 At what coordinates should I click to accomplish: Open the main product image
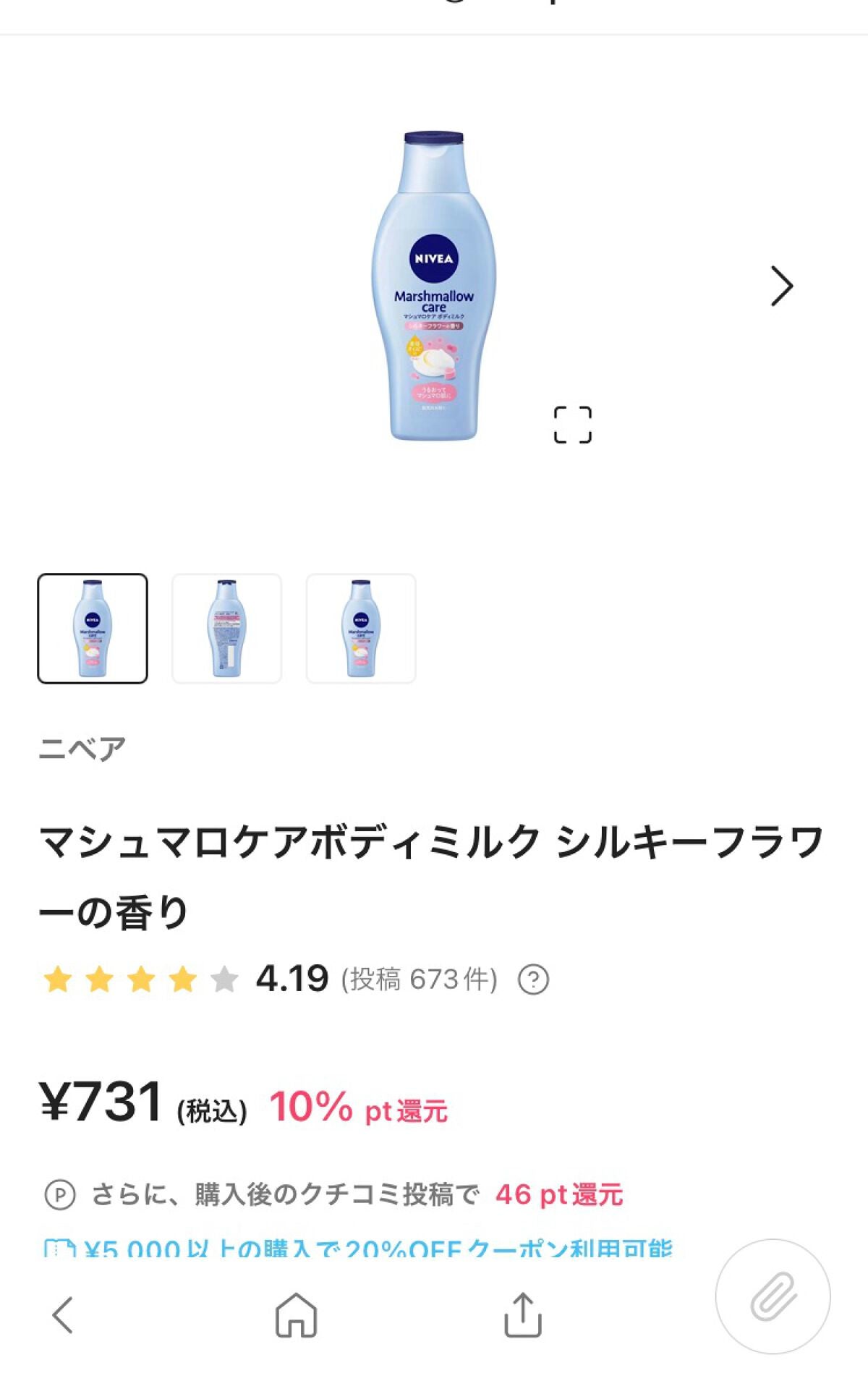(x=433, y=286)
